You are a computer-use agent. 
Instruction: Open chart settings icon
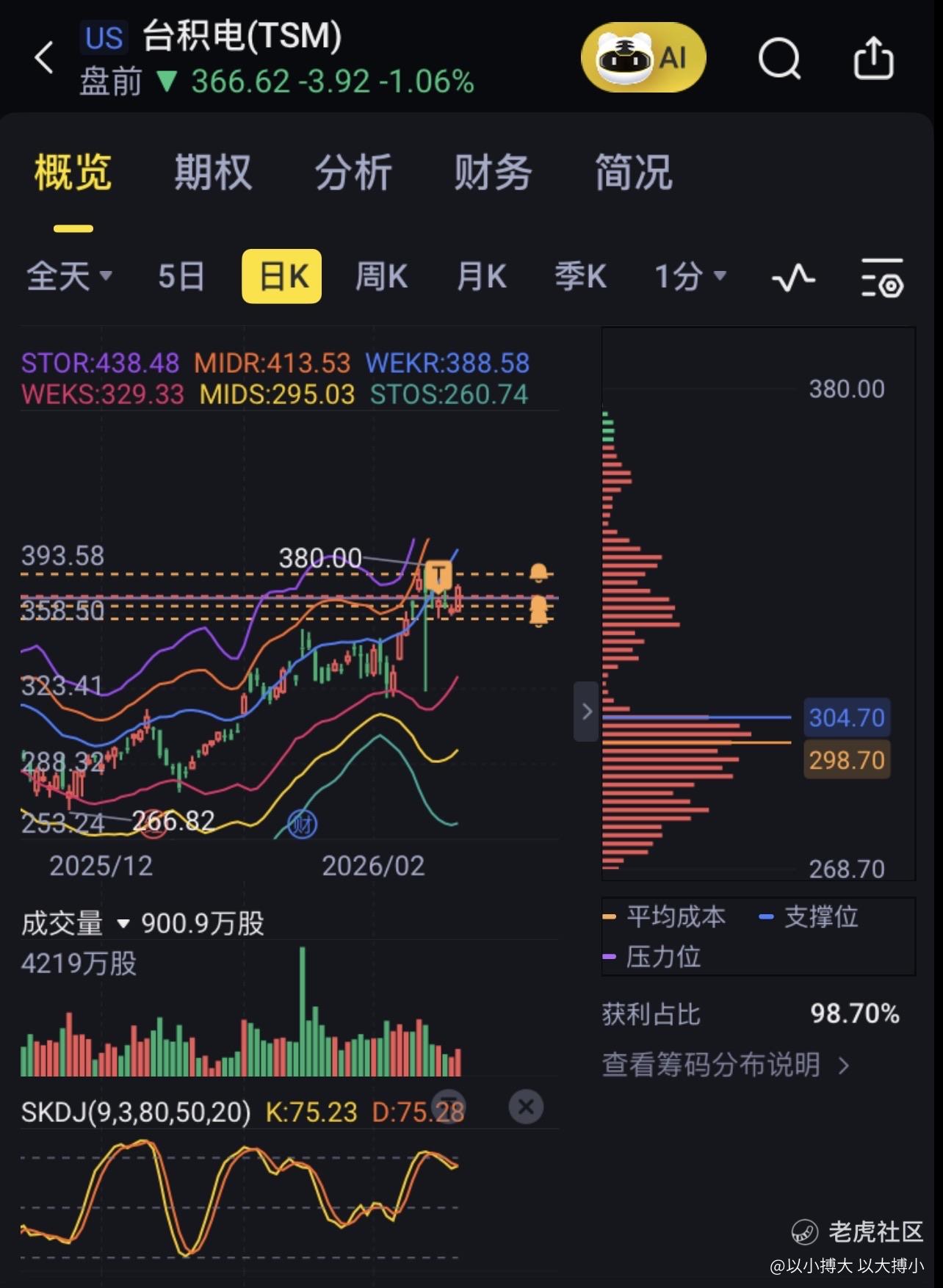click(x=882, y=278)
